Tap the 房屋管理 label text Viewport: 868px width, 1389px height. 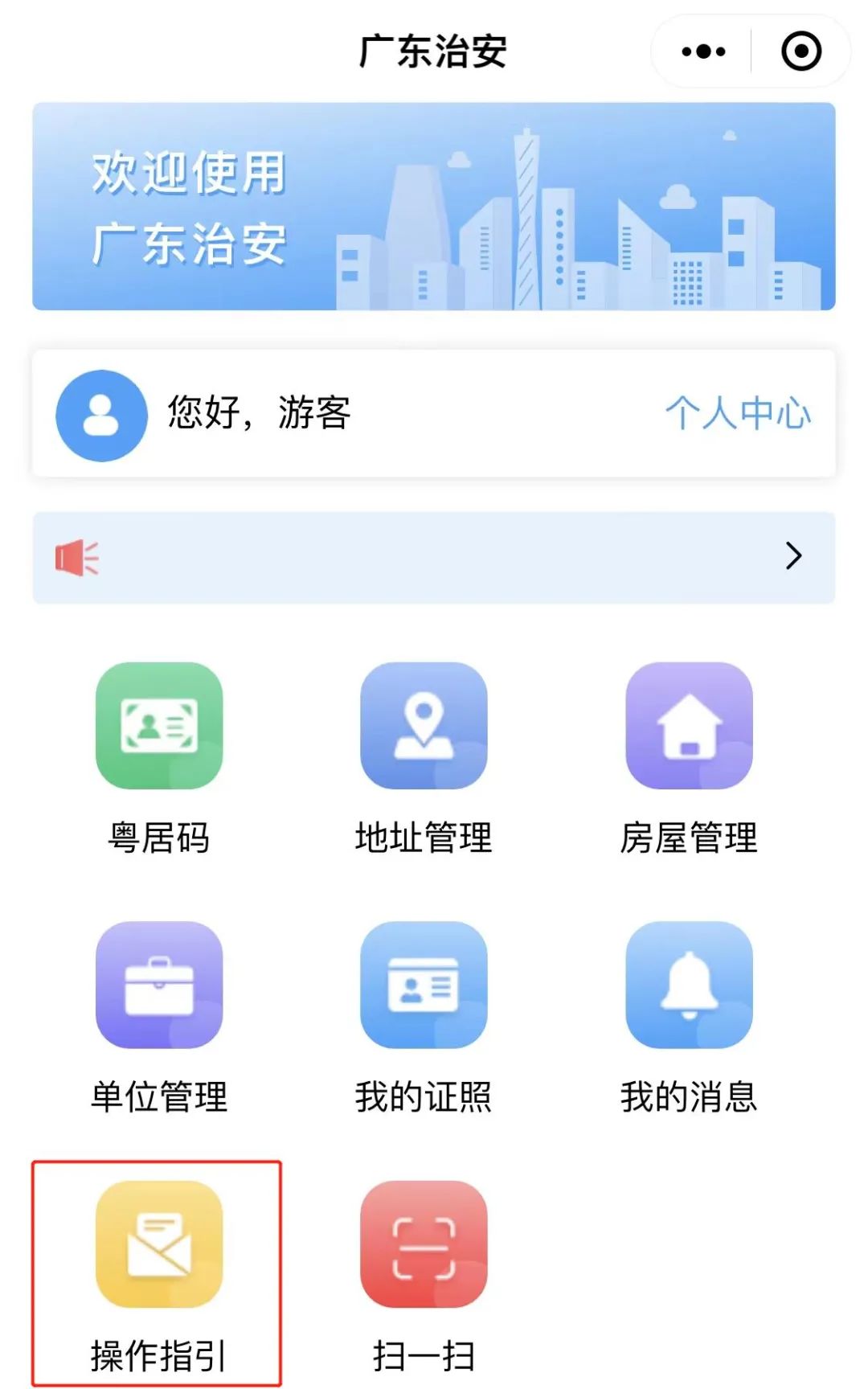click(x=690, y=838)
